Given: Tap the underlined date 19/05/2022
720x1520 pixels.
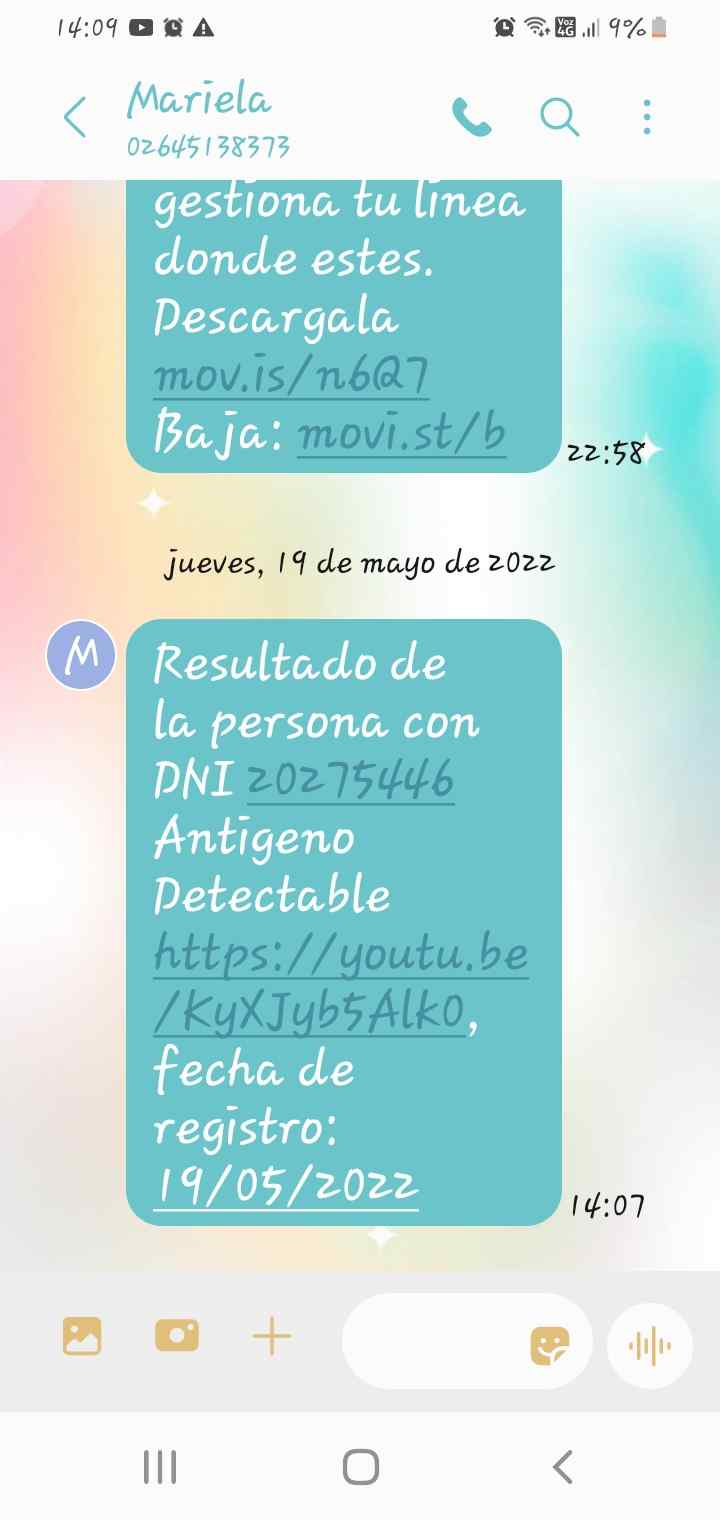Looking at the screenshot, I should pyautogui.click(x=288, y=1186).
